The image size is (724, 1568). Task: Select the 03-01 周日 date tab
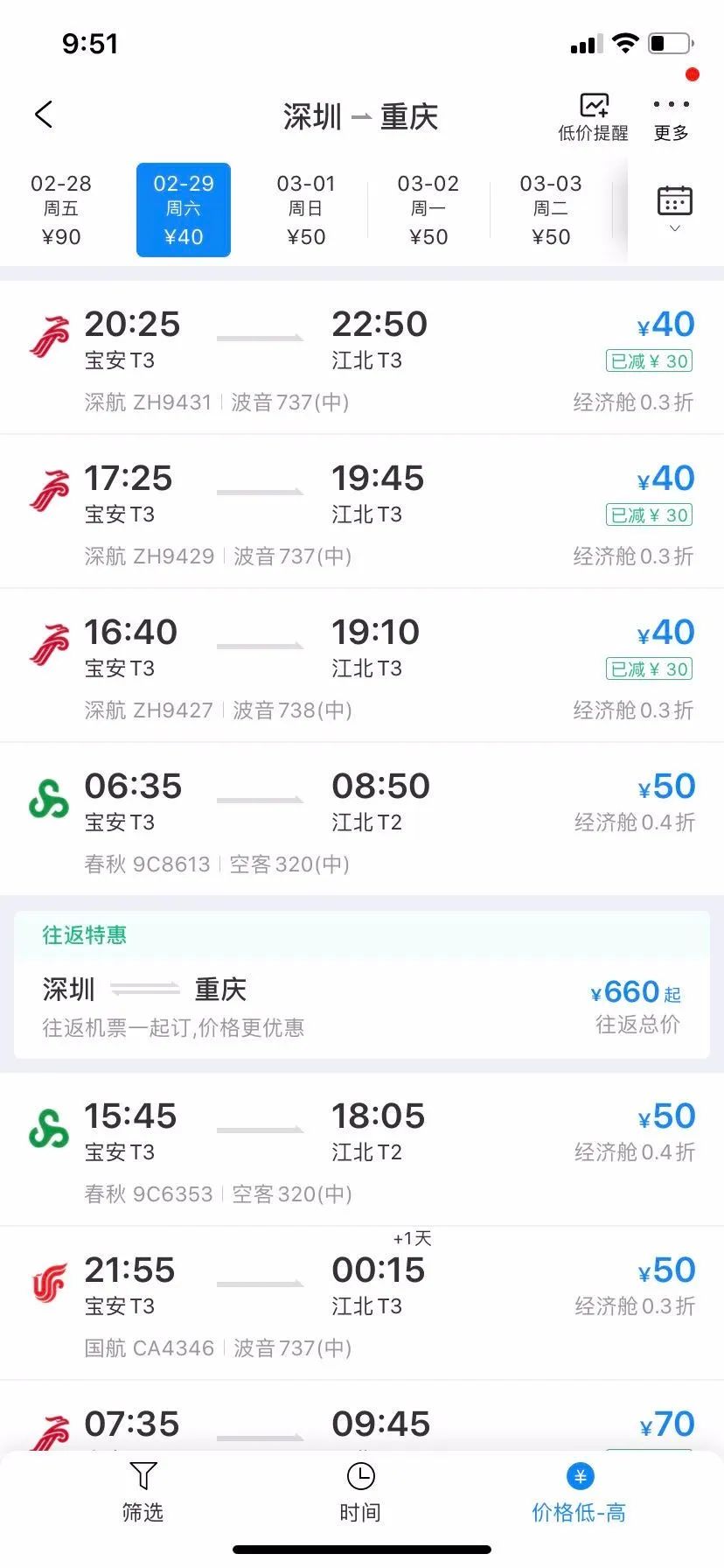coord(306,210)
